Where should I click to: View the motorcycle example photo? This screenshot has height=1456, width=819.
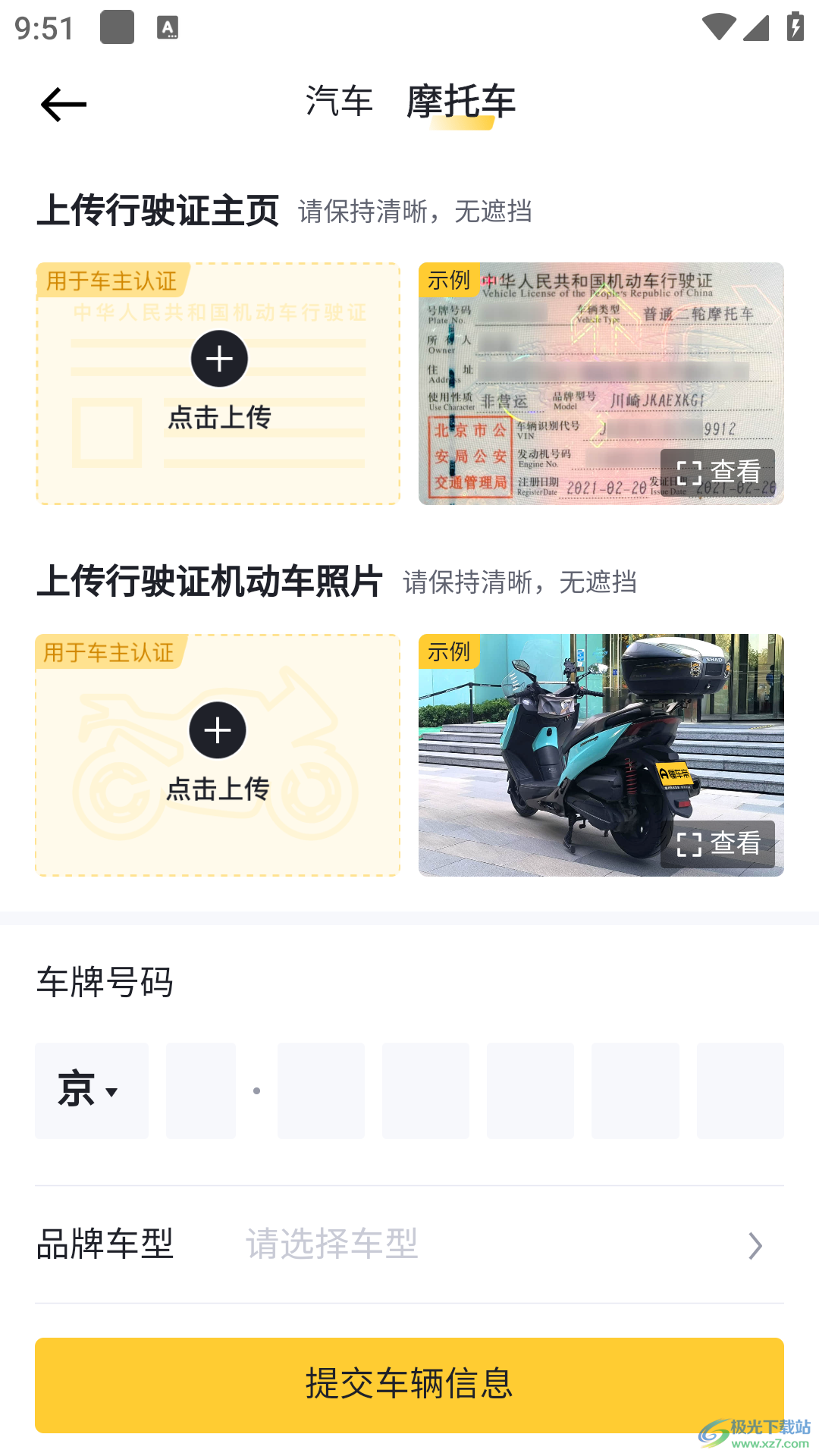(x=717, y=843)
